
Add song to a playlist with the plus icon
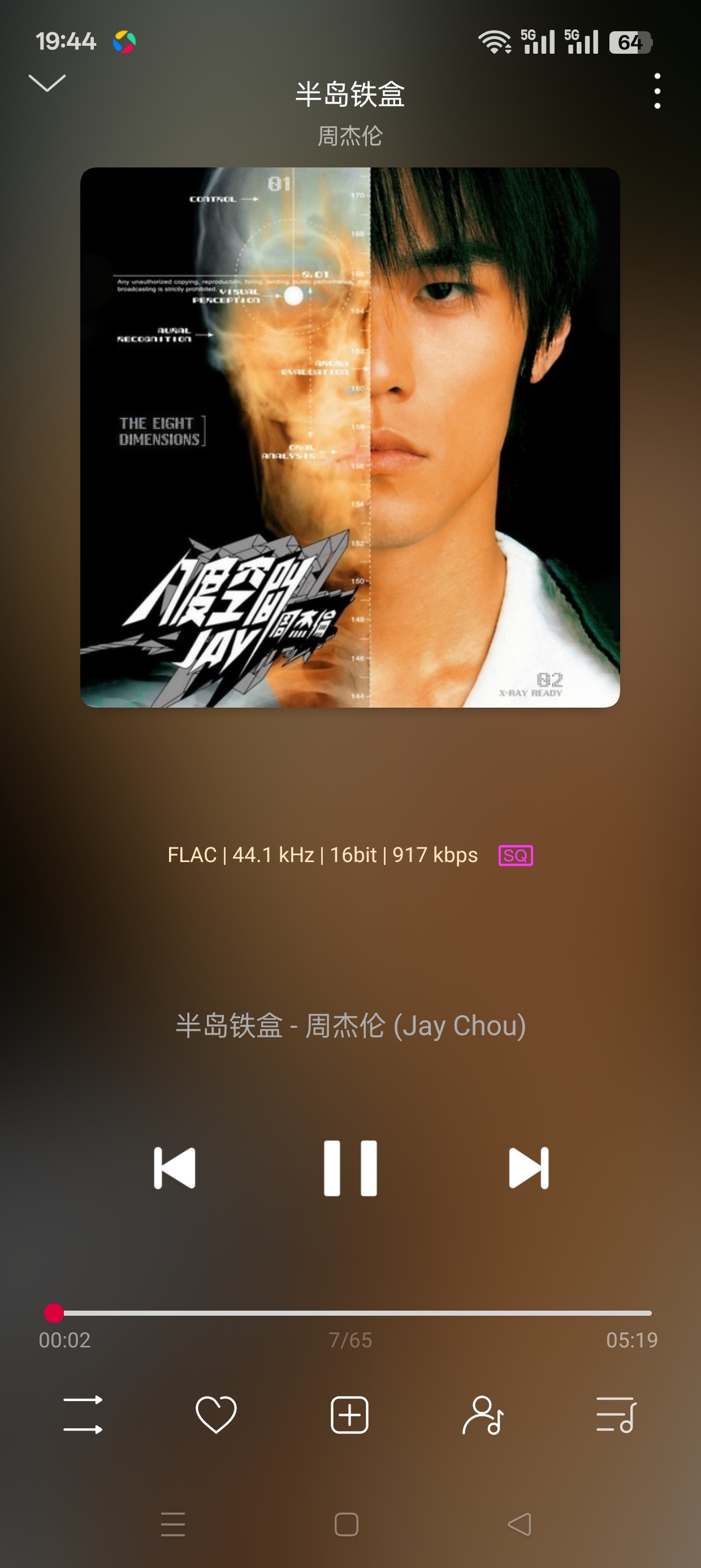click(x=349, y=1415)
